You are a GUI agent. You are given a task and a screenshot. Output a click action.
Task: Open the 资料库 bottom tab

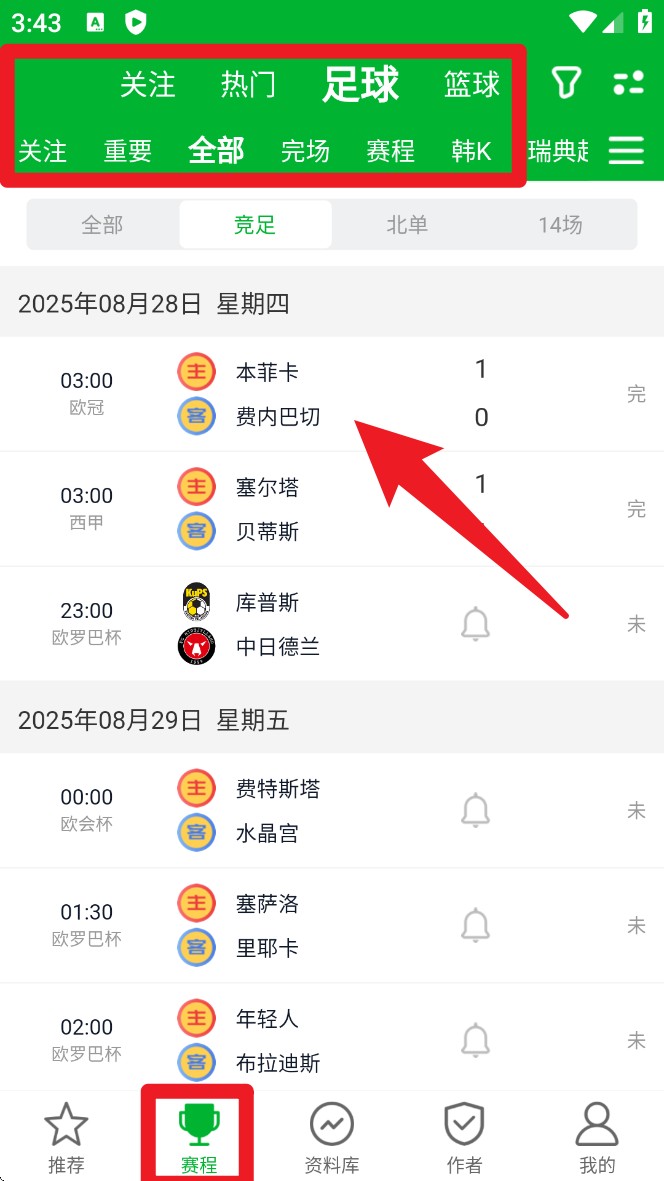(x=332, y=1137)
